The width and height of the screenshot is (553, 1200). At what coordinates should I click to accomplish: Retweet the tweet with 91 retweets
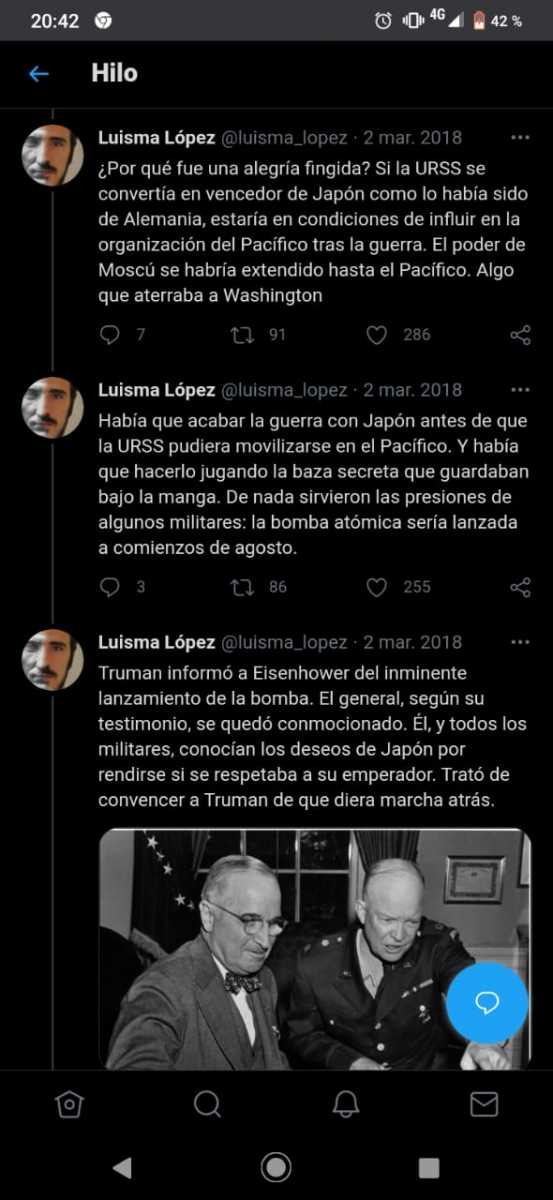[242, 335]
